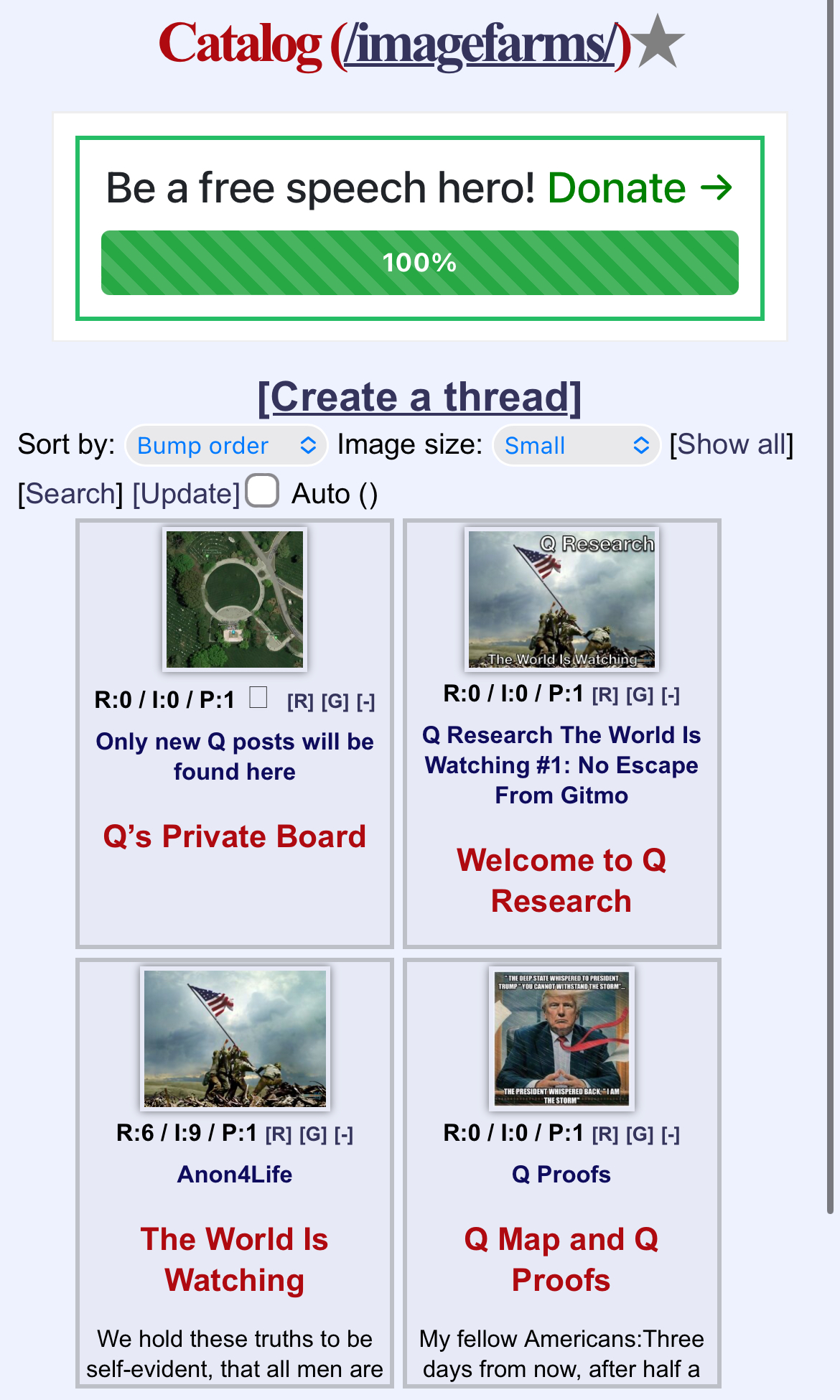The width and height of the screenshot is (840, 1400).
Task: Expand the Small image size dropdown
Action: pyautogui.click(x=576, y=445)
